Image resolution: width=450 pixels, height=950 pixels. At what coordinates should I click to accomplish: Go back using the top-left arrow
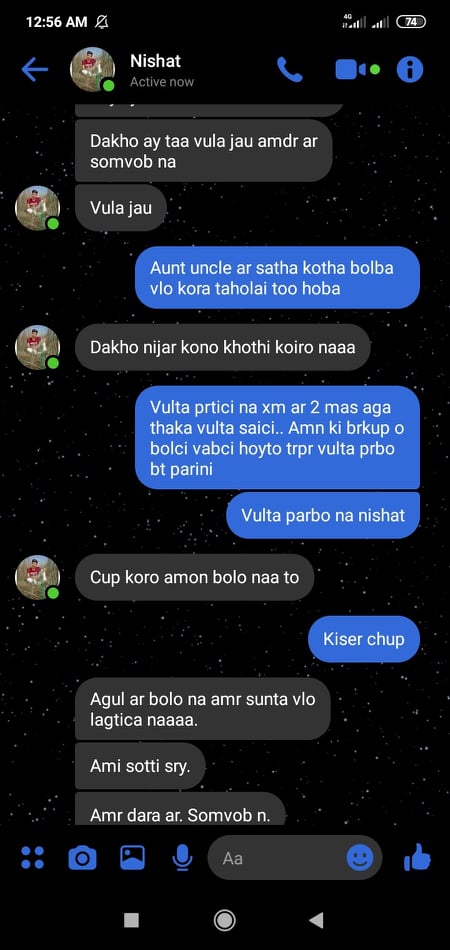tap(35, 70)
